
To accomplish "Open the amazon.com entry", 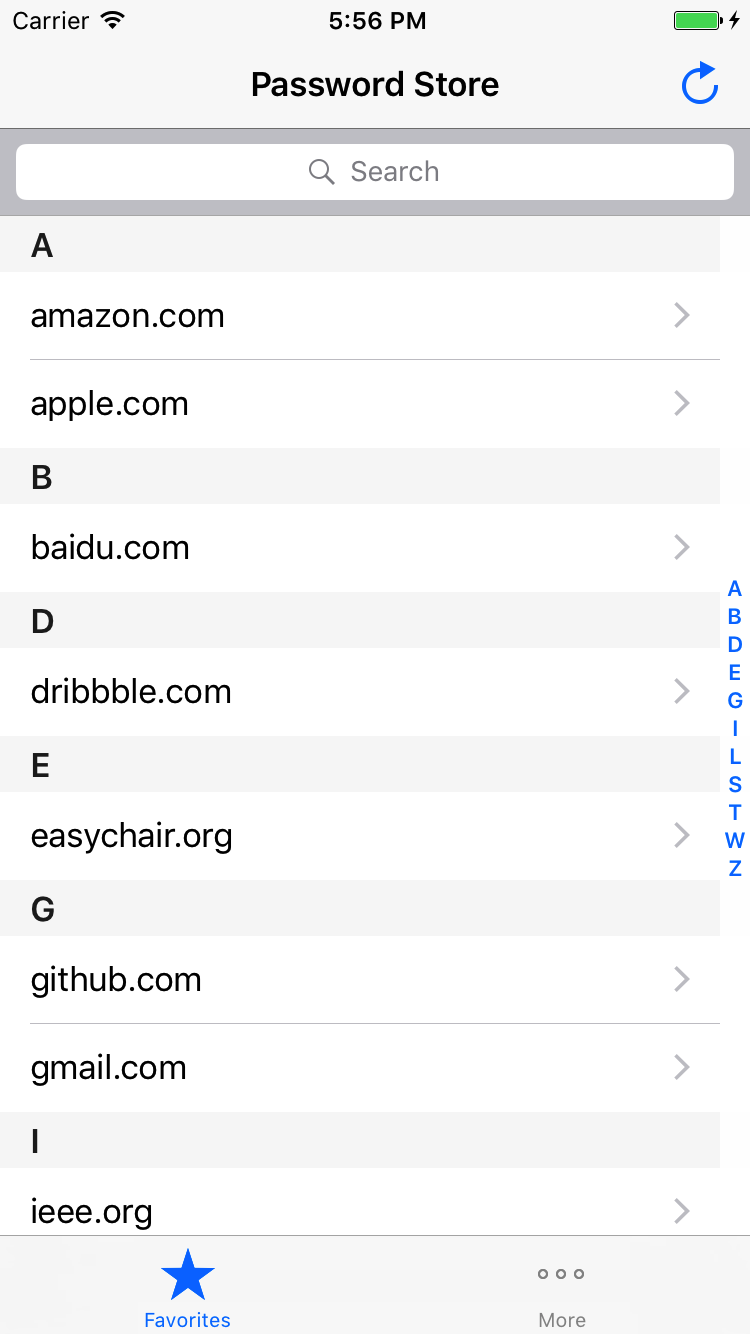I will pyautogui.click(x=360, y=316).
